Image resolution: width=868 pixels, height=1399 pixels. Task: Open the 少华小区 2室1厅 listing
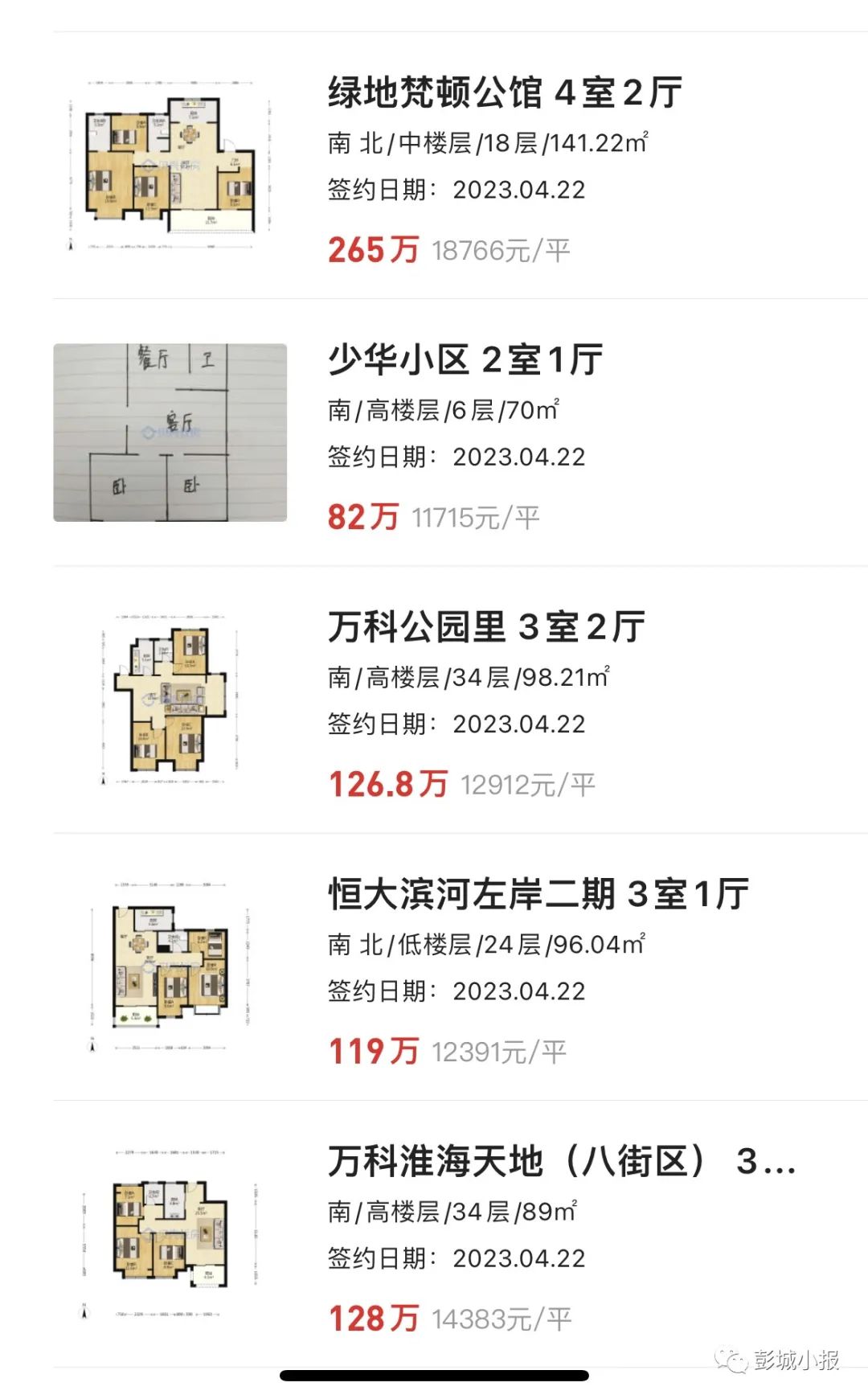pyautogui.click(x=461, y=433)
